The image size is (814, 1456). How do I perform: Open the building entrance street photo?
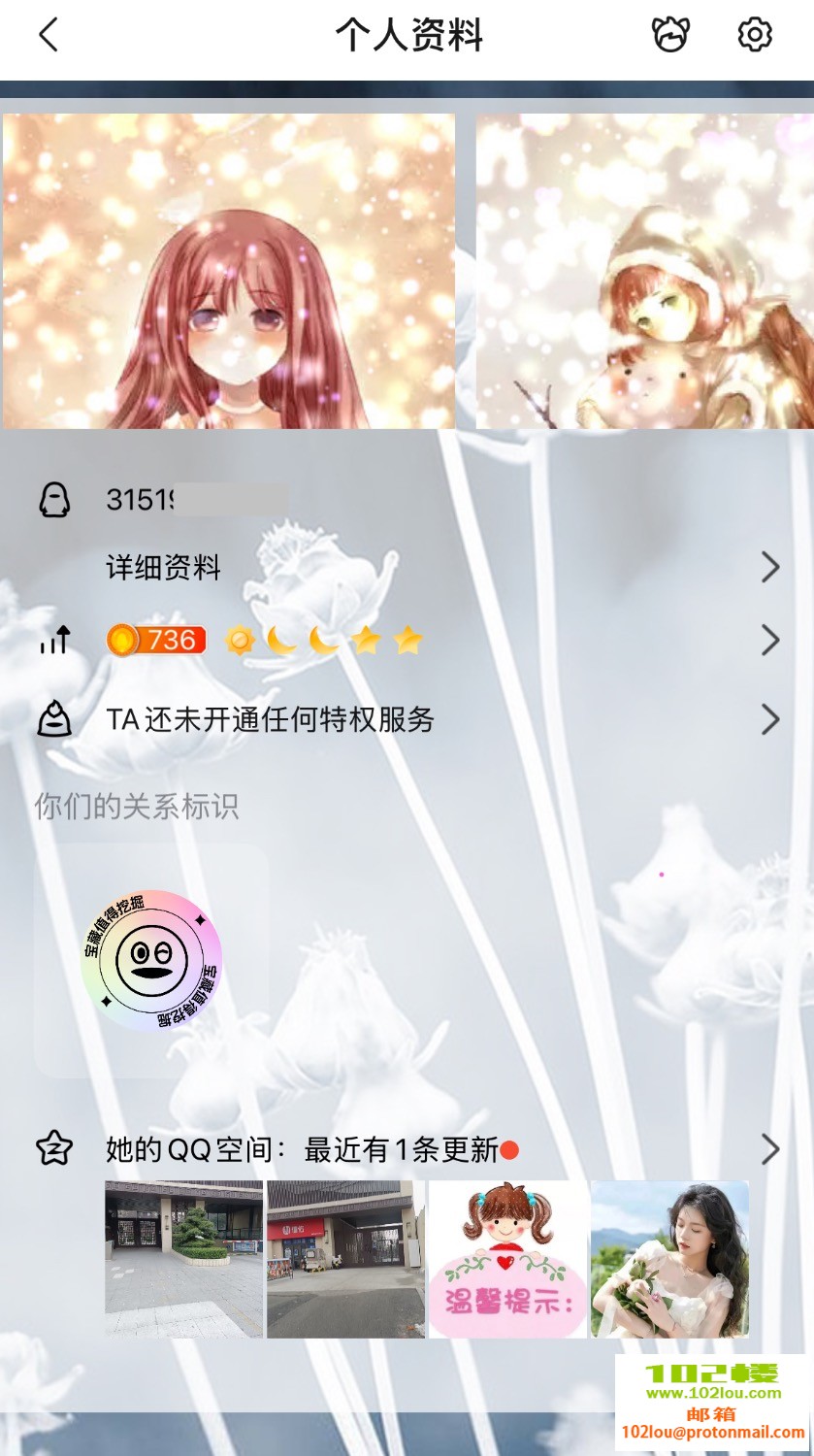345,1259
